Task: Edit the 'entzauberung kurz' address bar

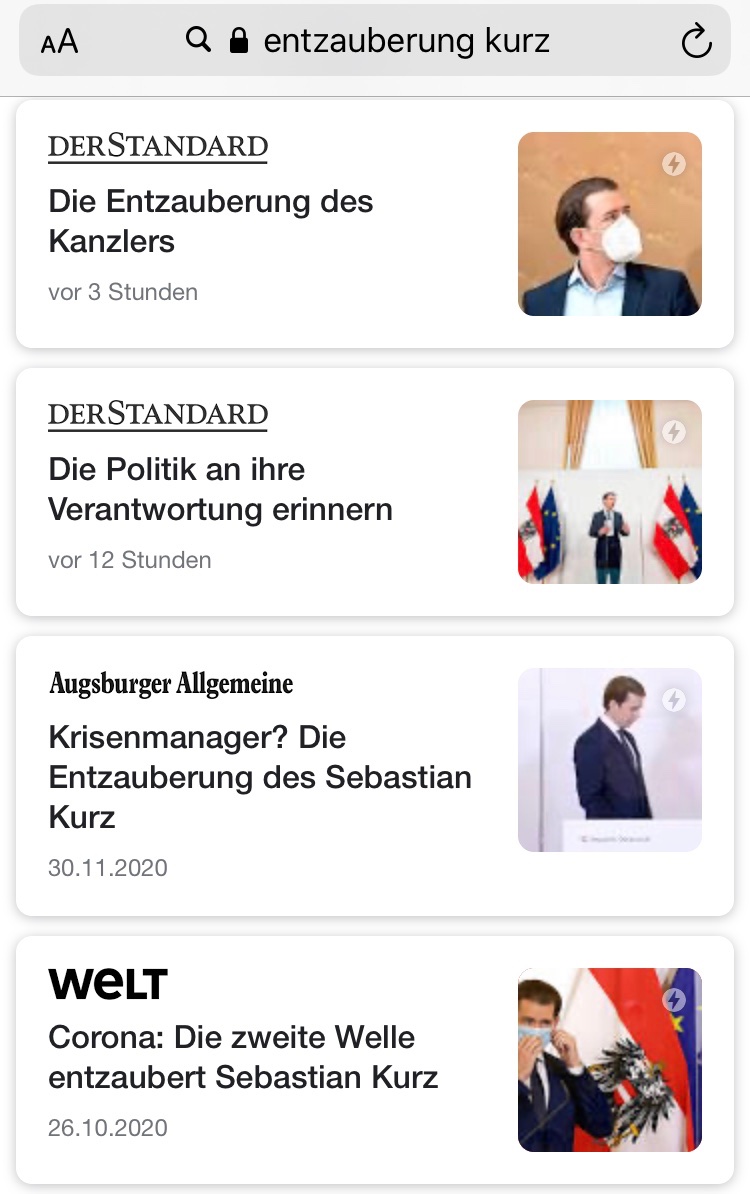Action: (405, 41)
